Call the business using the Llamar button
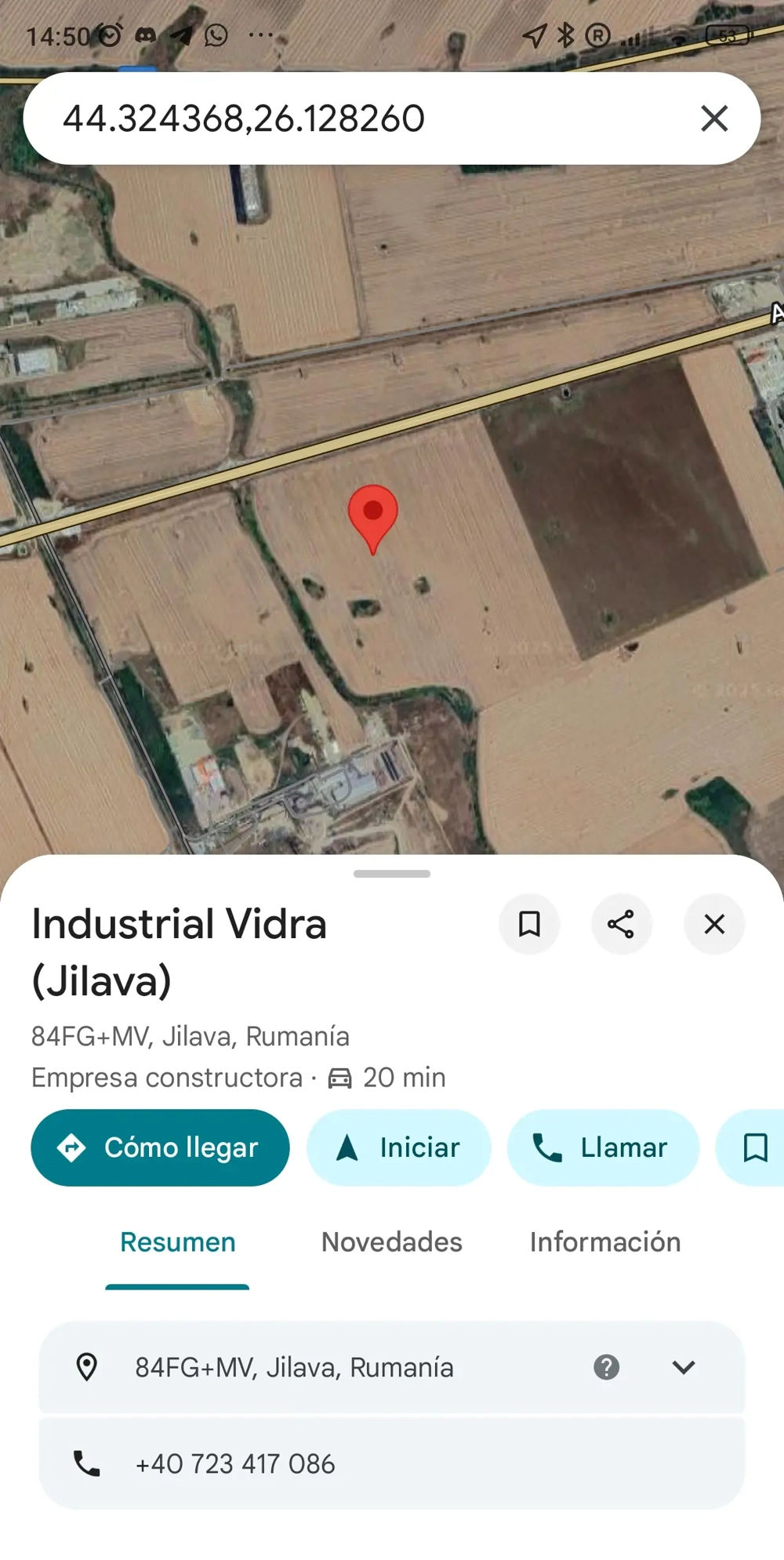 (x=603, y=1147)
